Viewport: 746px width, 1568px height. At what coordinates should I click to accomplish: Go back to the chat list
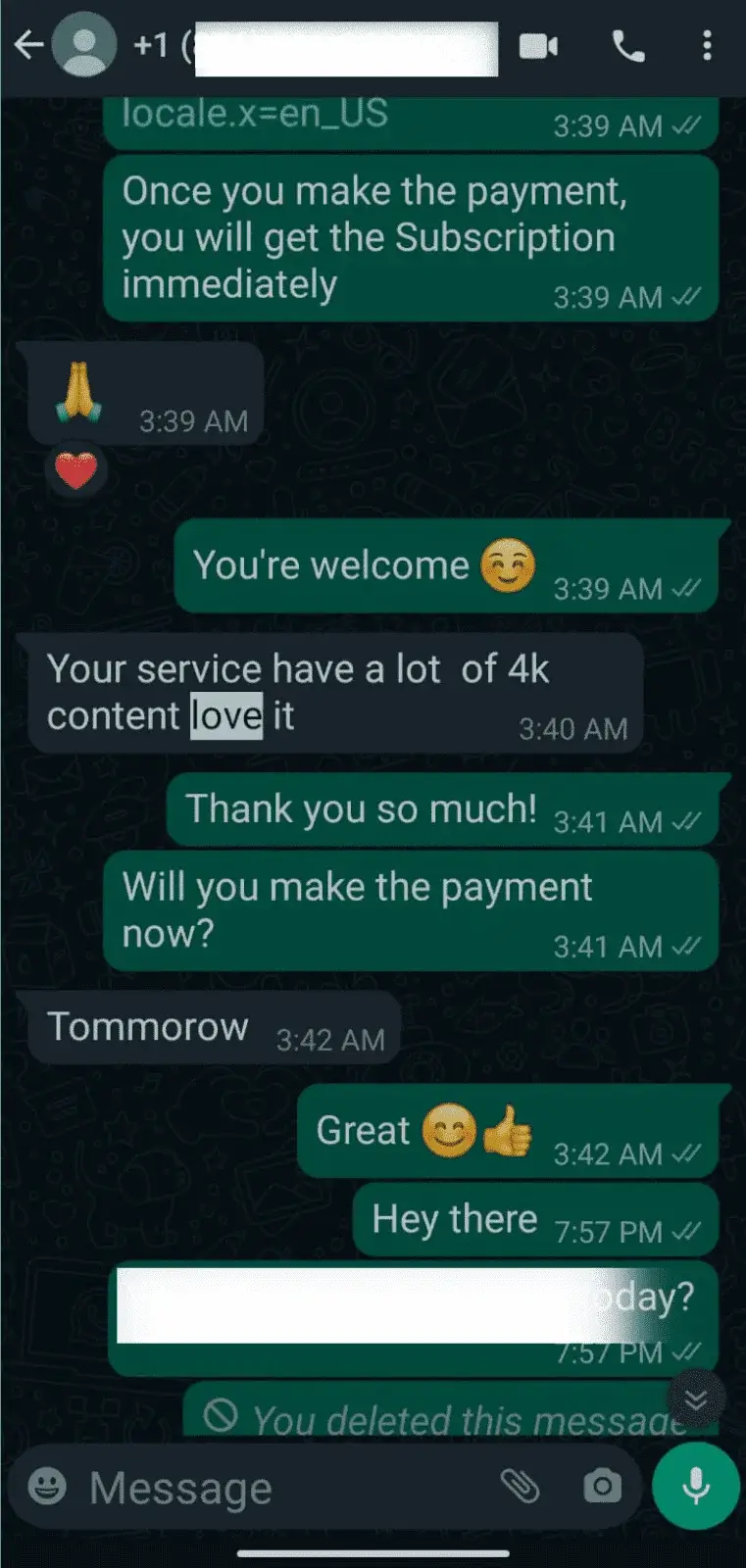(x=27, y=45)
